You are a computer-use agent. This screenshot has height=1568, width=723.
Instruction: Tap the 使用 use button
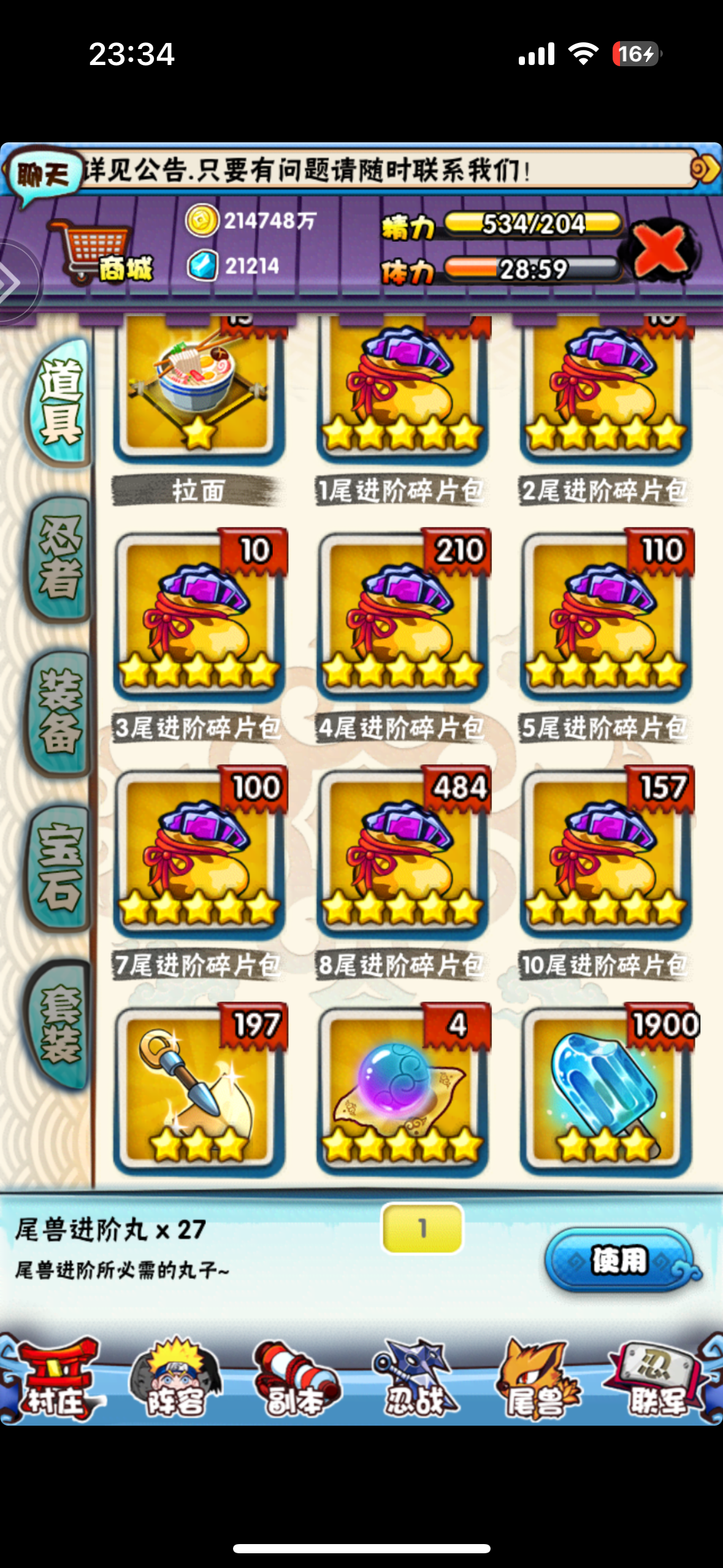[619, 1260]
